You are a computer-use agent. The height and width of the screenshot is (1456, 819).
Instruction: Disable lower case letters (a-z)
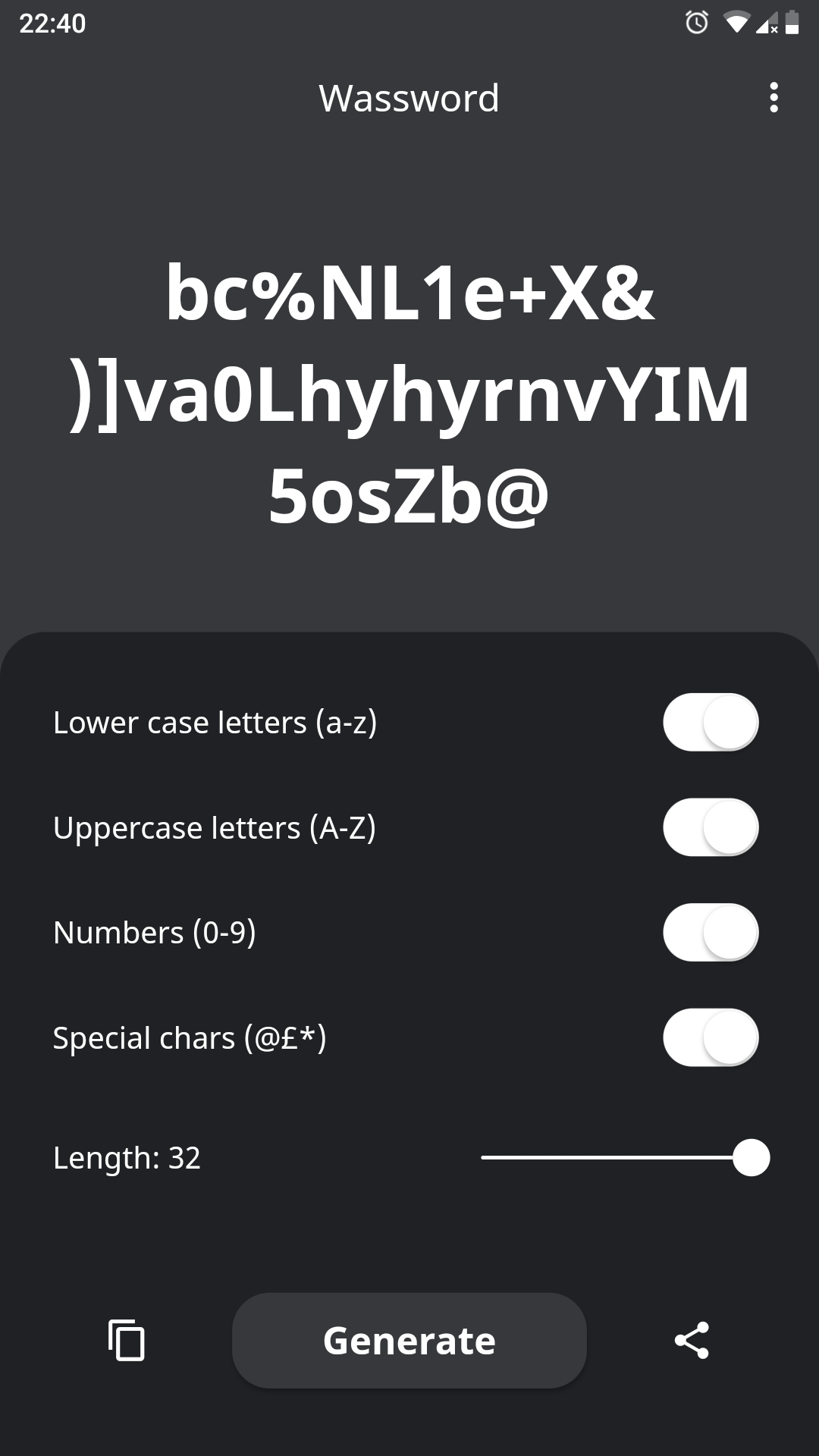(x=711, y=722)
